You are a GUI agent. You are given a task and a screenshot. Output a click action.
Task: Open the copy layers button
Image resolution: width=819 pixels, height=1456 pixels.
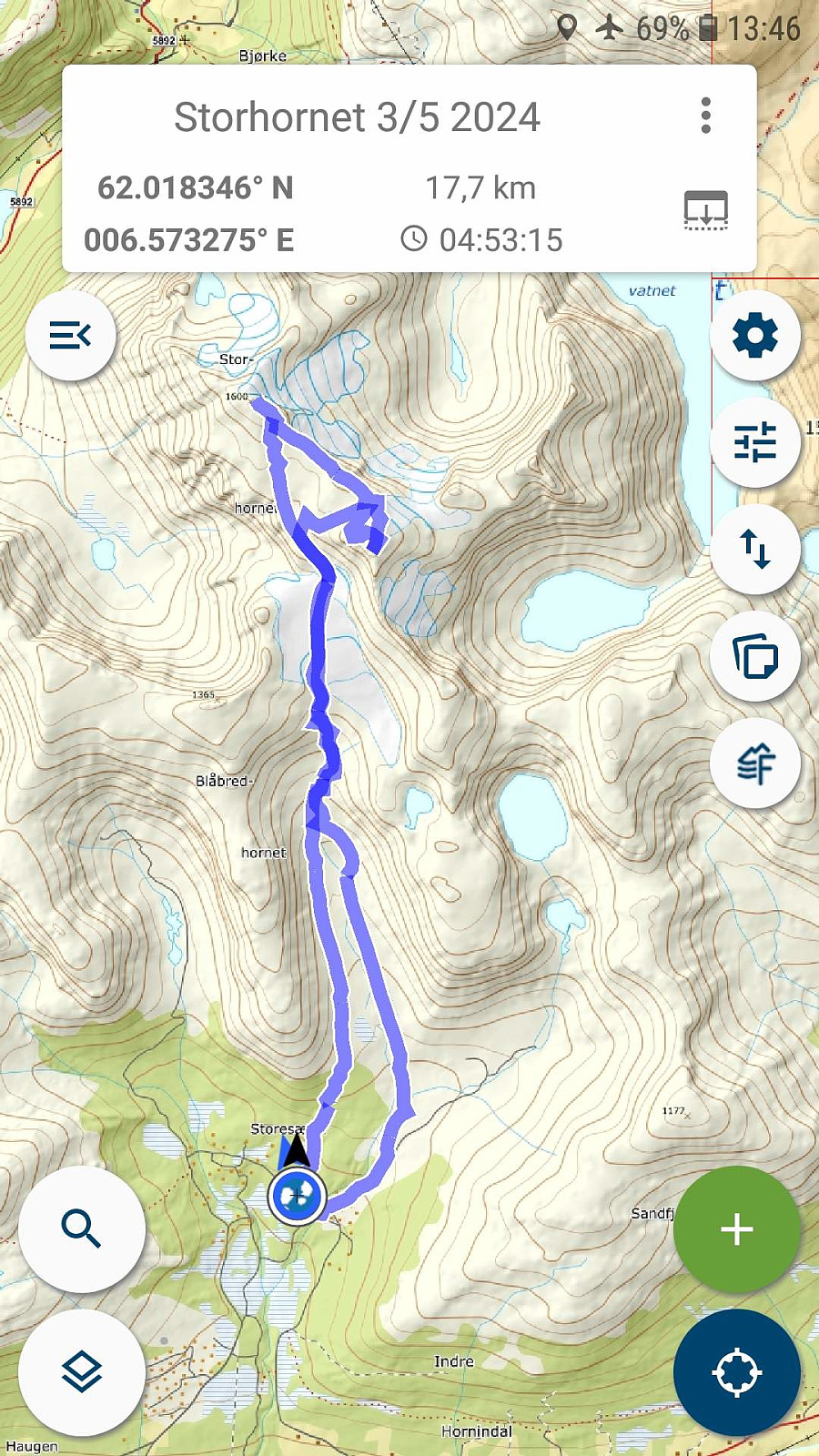pyautogui.click(x=755, y=656)
